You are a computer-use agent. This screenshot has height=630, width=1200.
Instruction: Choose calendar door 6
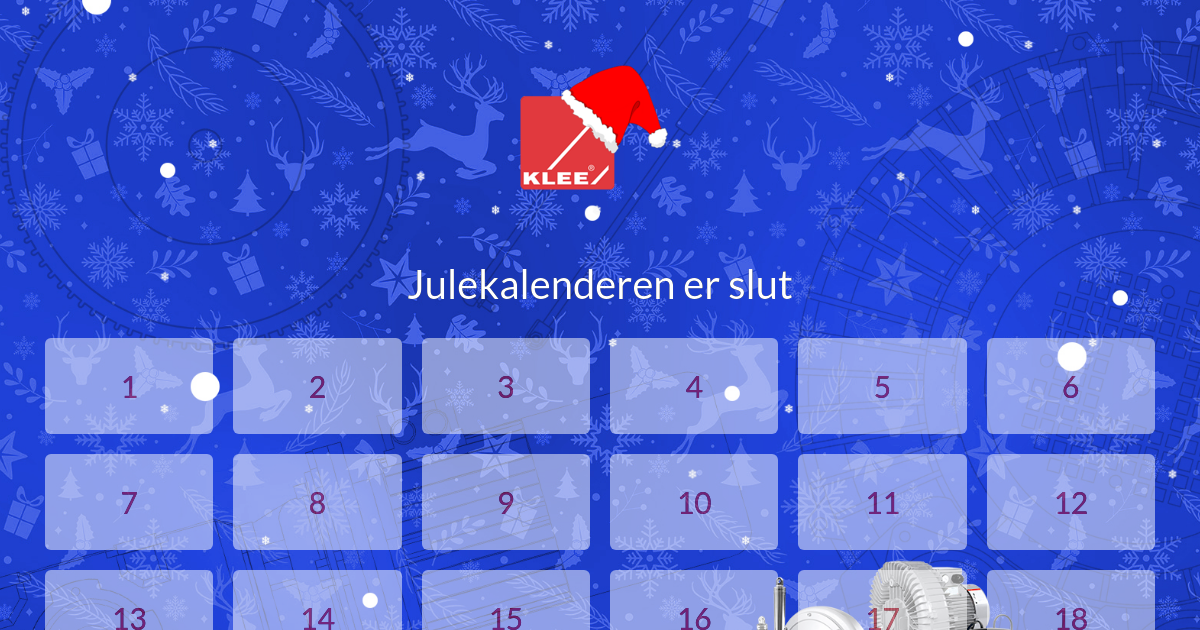click(1070, 386)
